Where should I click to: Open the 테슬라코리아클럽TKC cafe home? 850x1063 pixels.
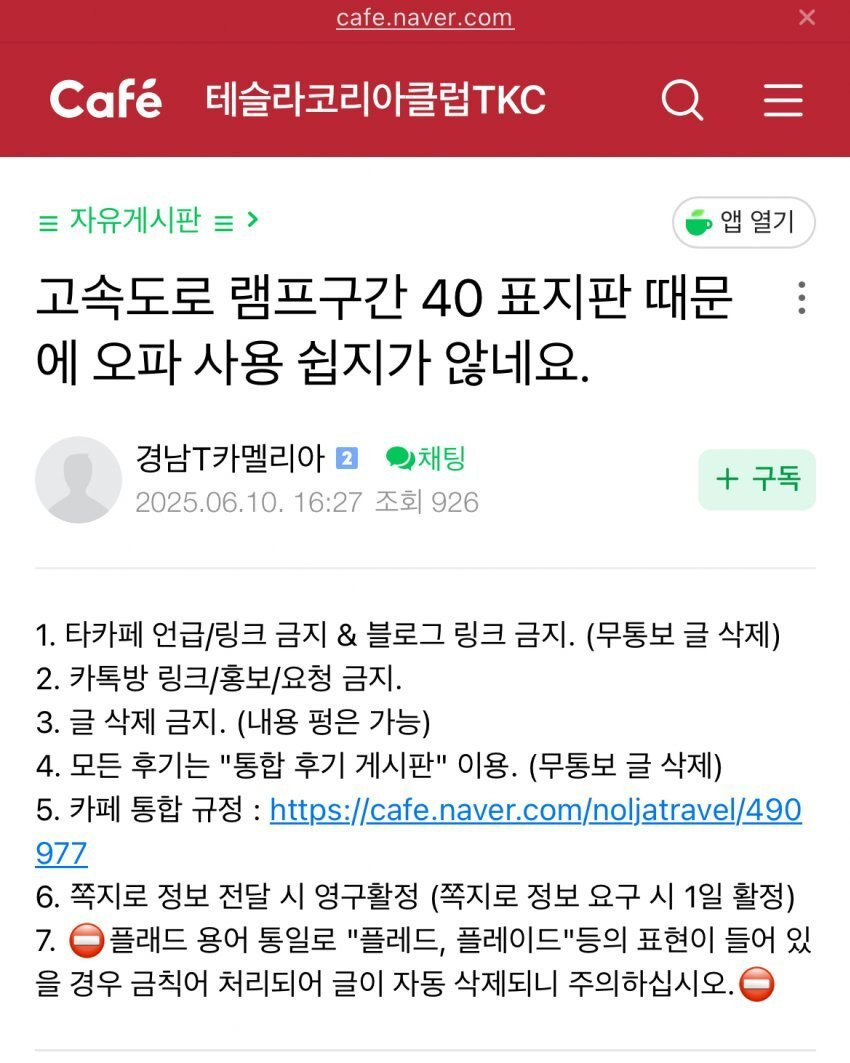click(375, 100)
